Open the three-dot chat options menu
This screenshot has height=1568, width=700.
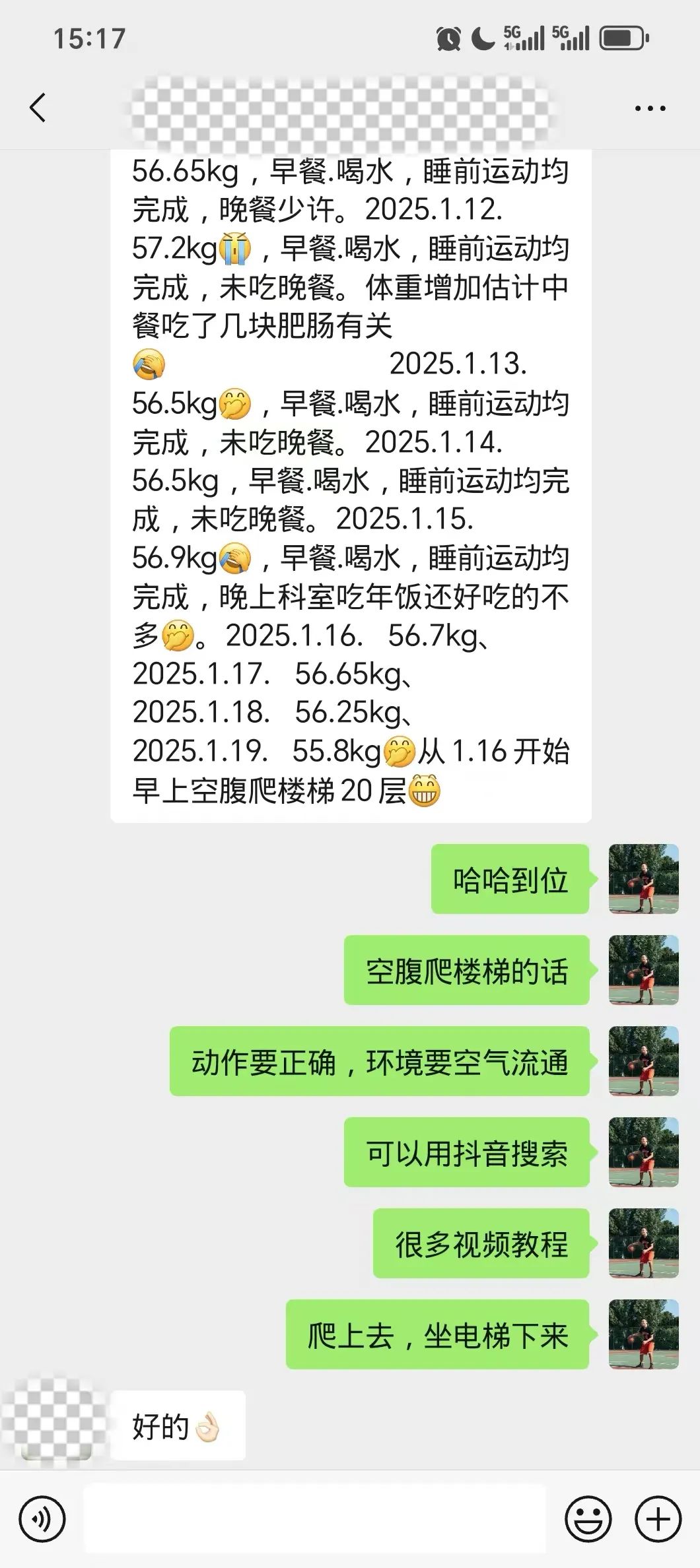(x=650, y=108)
